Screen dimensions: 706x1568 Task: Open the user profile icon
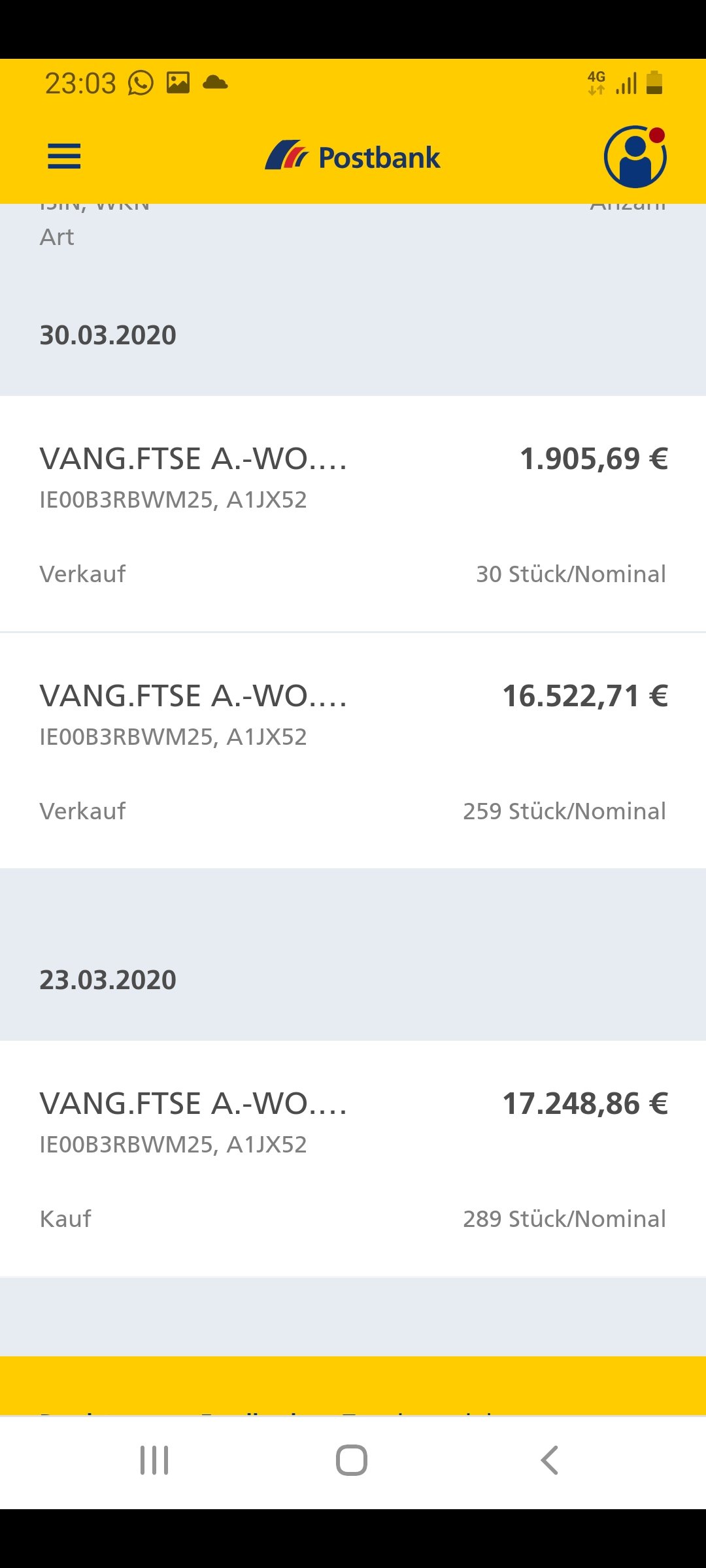(634, 157)
